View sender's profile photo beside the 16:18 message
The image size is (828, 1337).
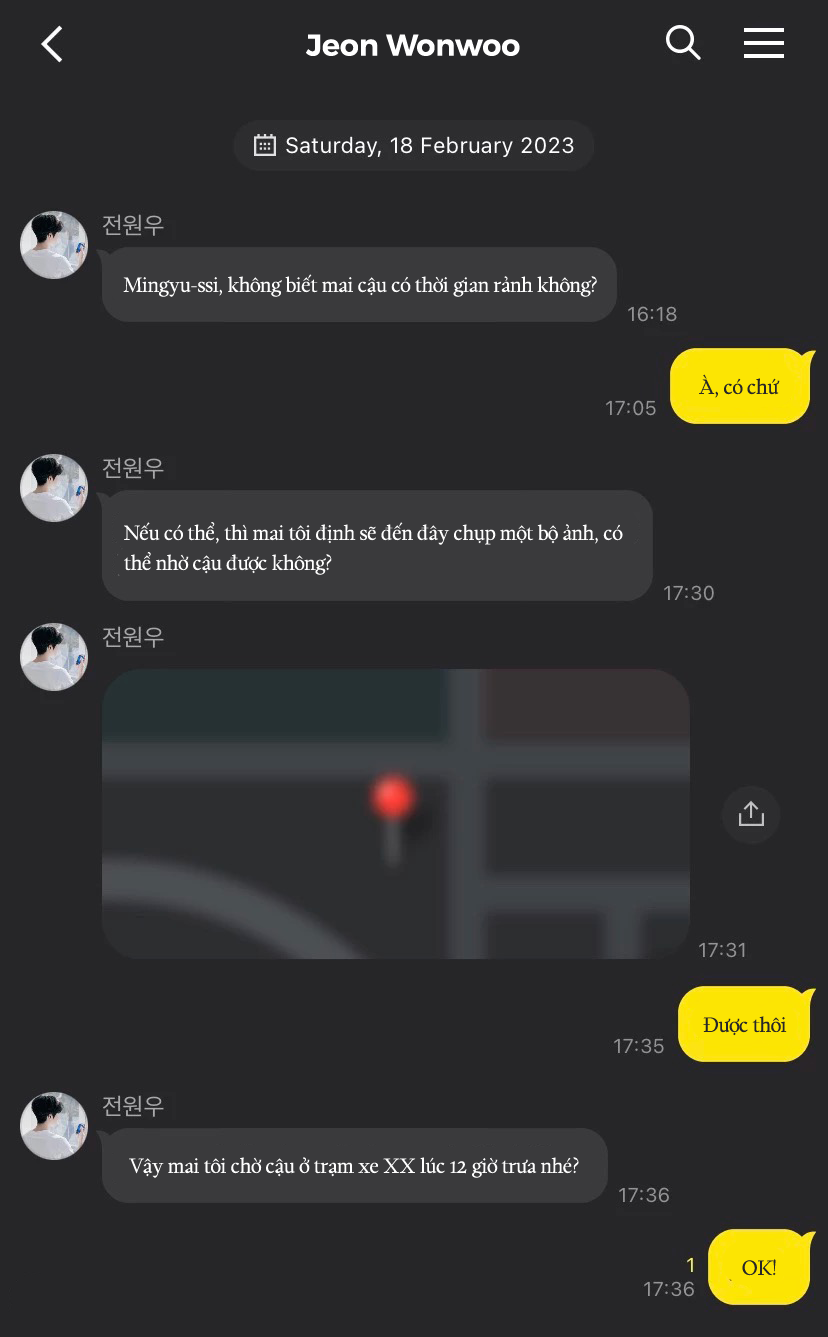pyautogui.click(x=54, y=245)
